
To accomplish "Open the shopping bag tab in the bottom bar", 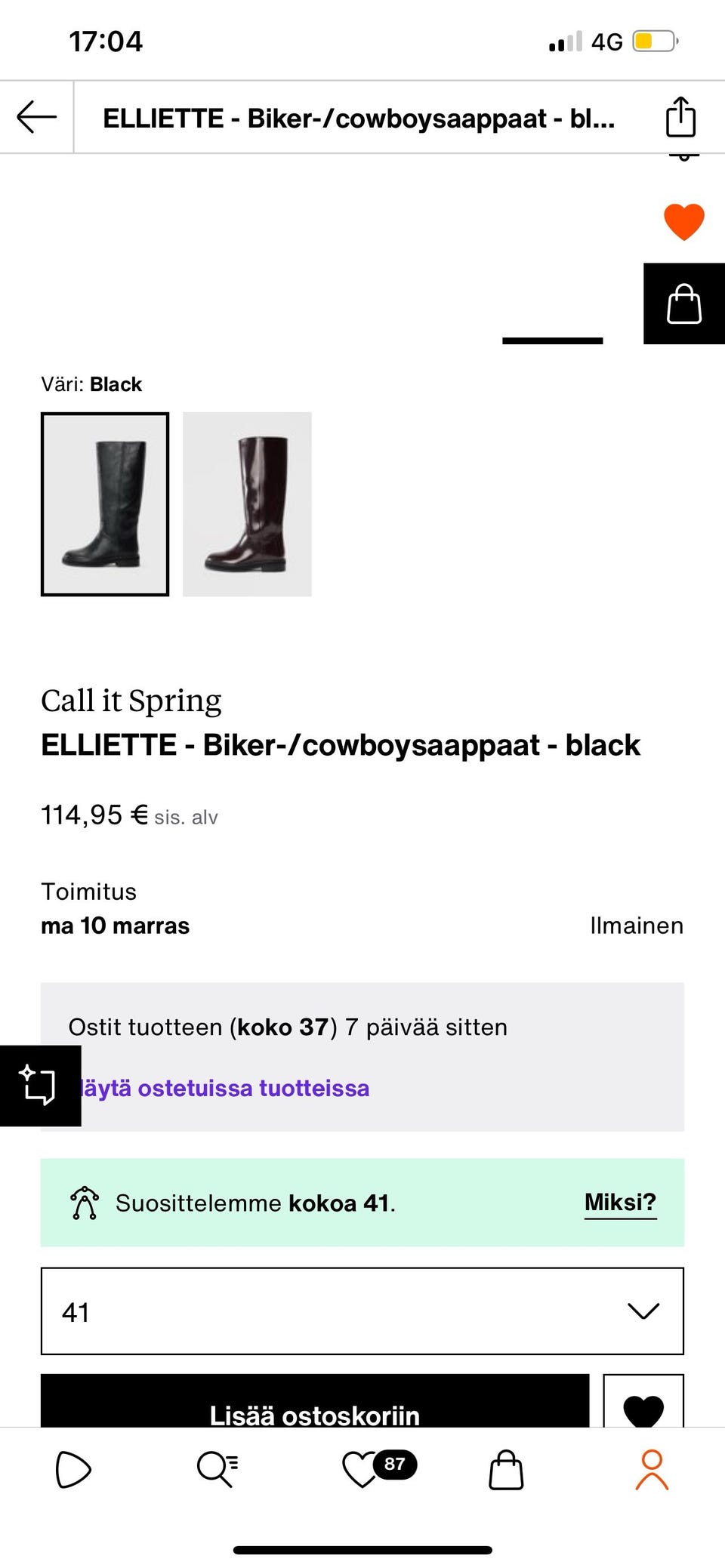I will [506, 1470].
